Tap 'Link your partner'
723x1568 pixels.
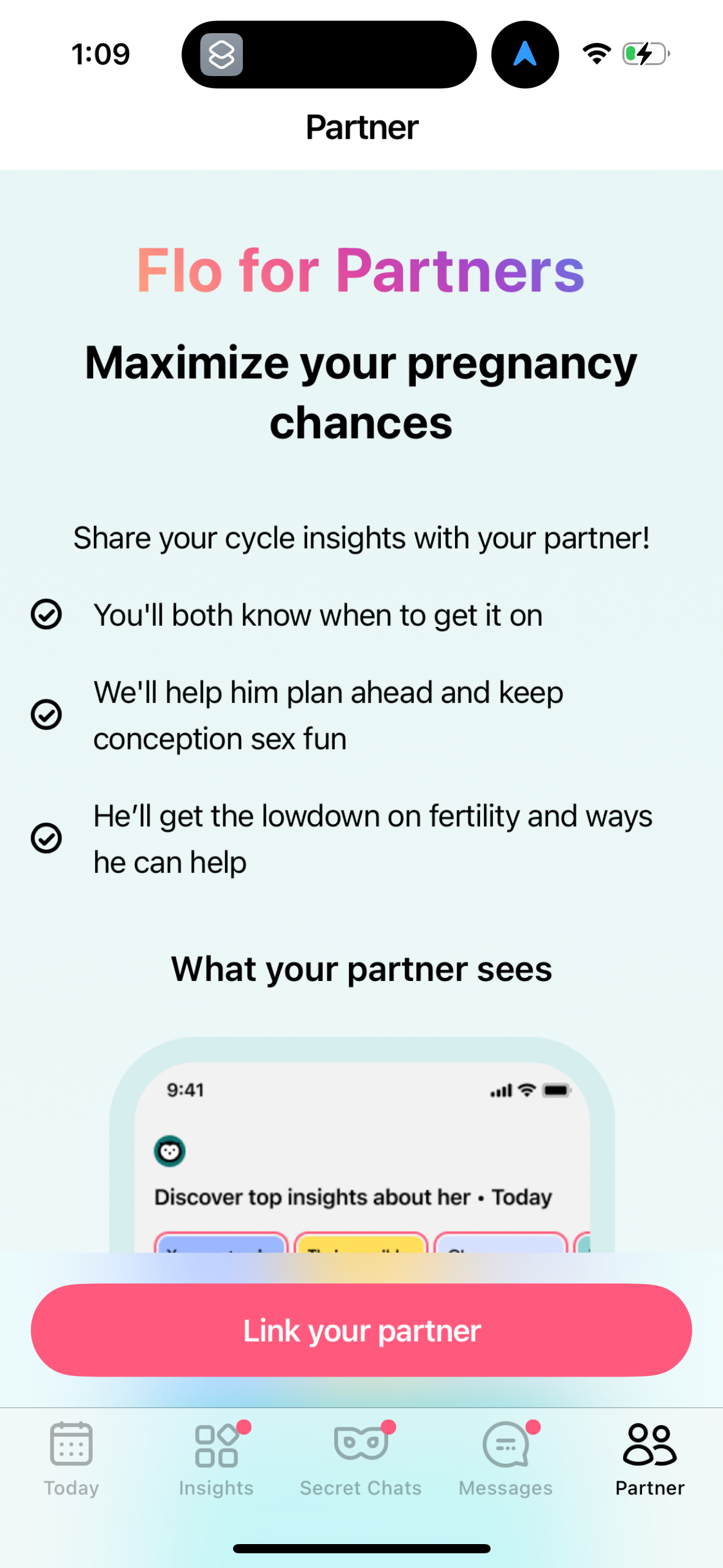click(361, 1330)
